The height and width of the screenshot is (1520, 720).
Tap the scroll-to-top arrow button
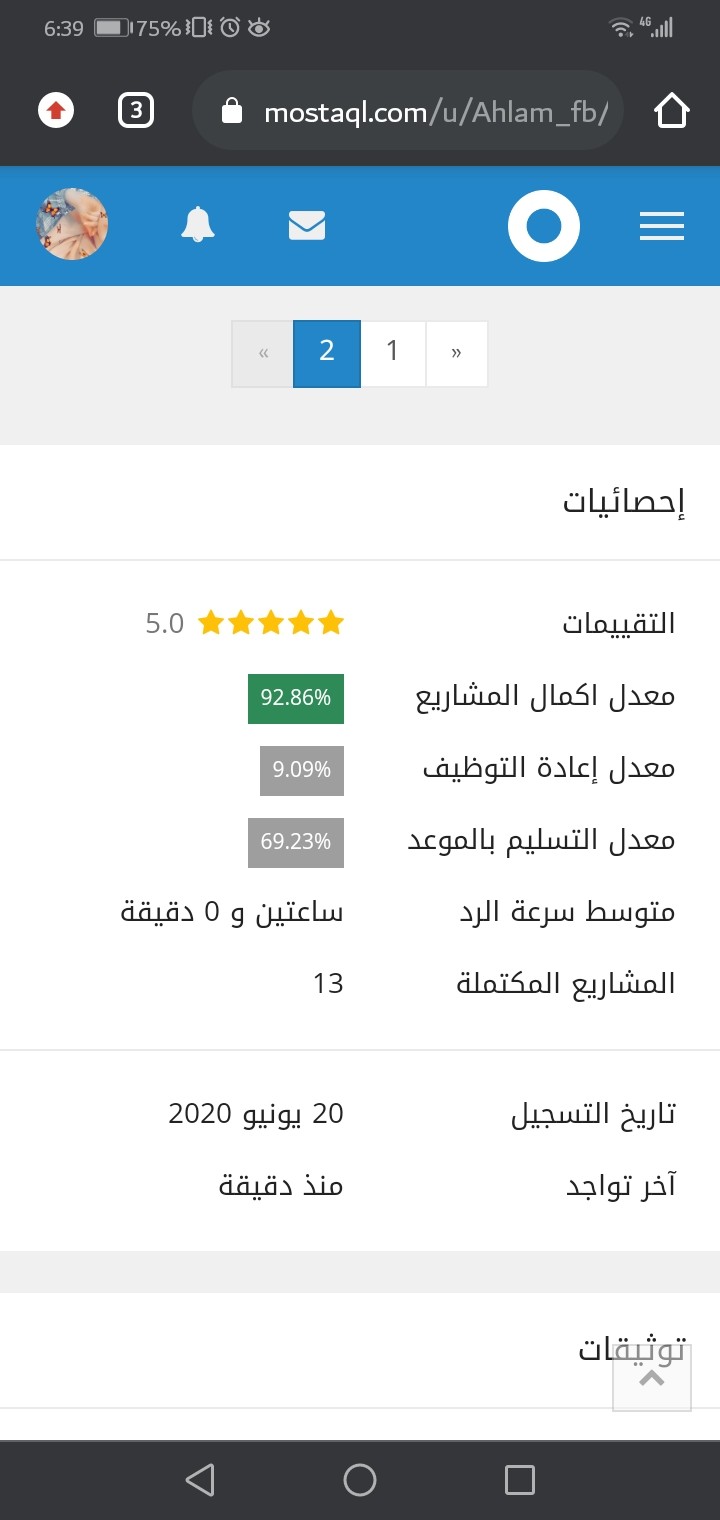652,1378
